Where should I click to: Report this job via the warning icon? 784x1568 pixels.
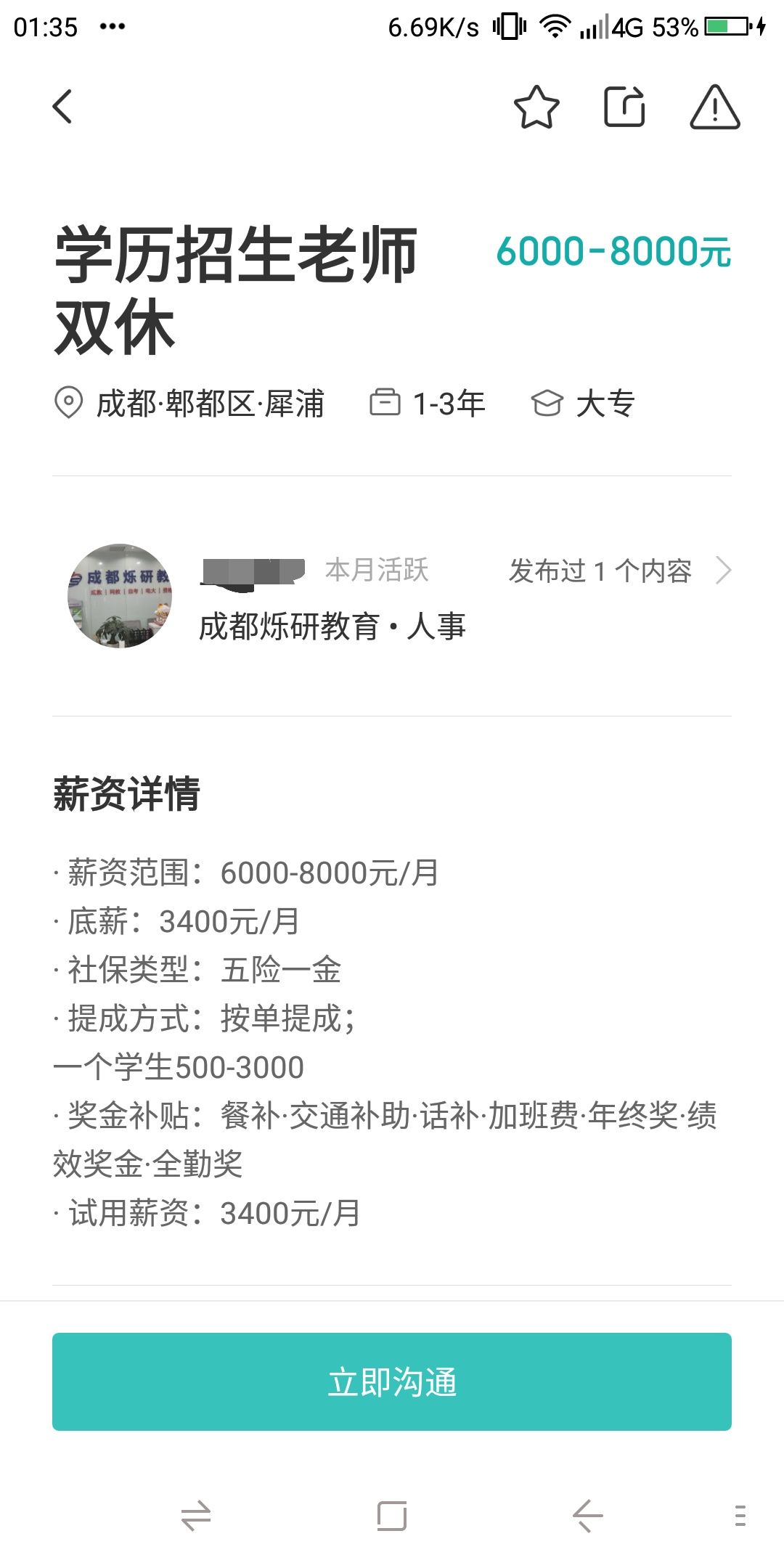tap(714, 107)
